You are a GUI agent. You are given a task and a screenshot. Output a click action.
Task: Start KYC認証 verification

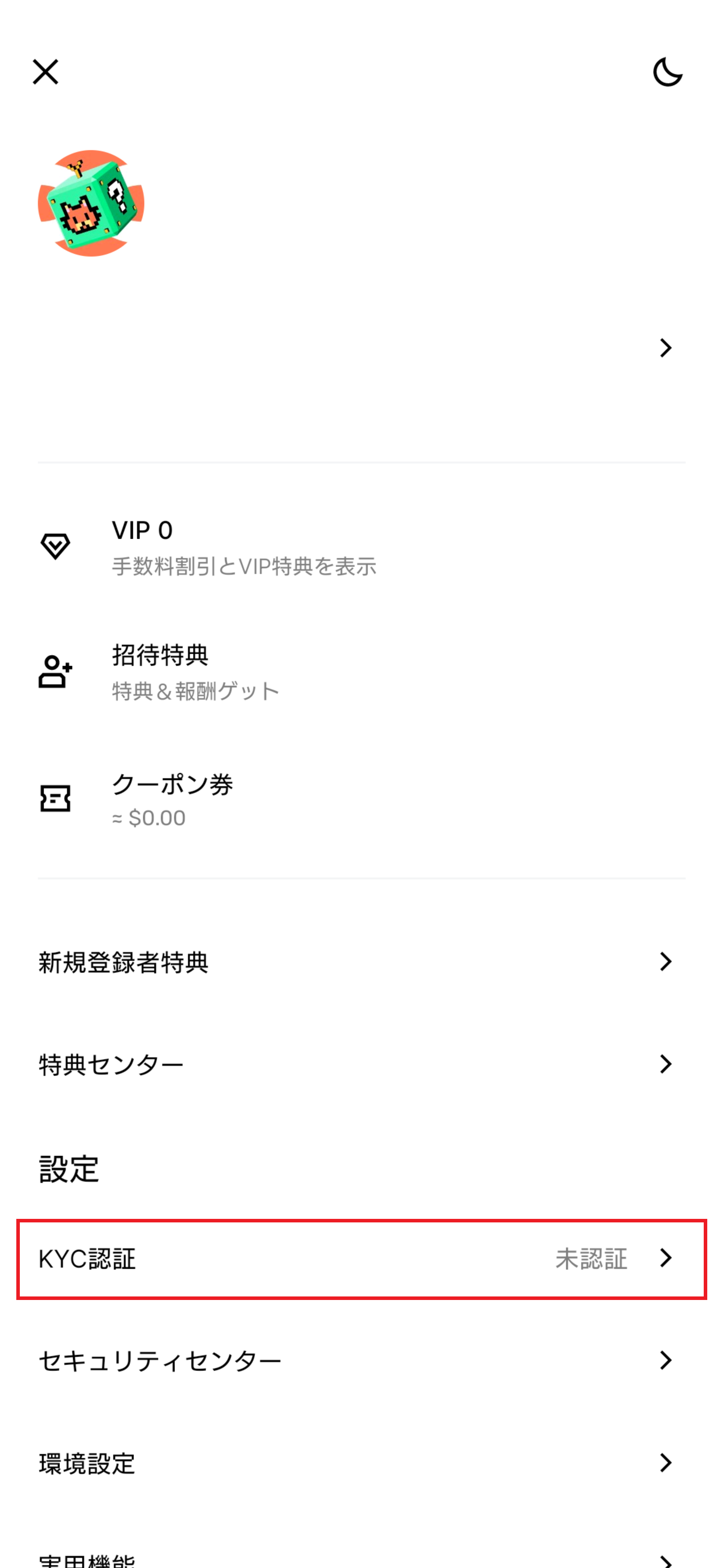coord(361,1259)
